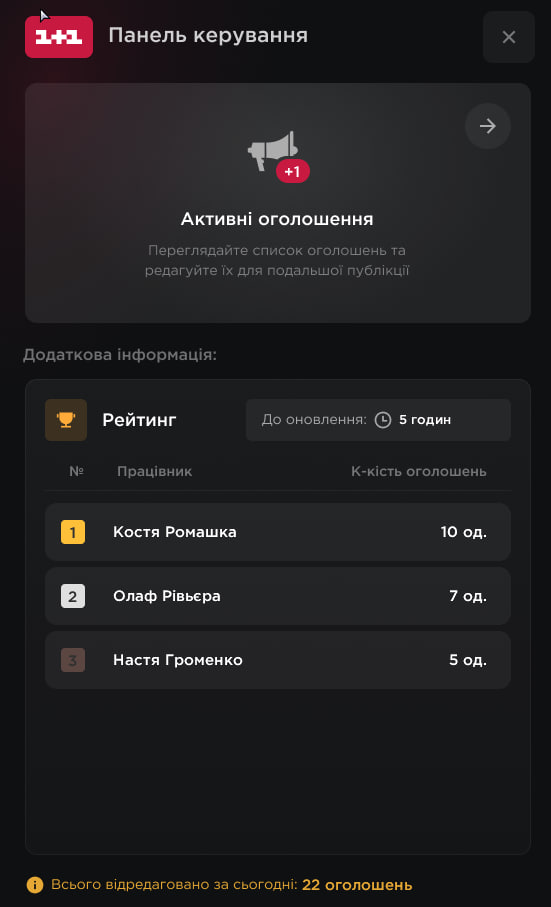Open active announcements via the arrow button
This screenshot has height=907, width=551.
point(487,126)
